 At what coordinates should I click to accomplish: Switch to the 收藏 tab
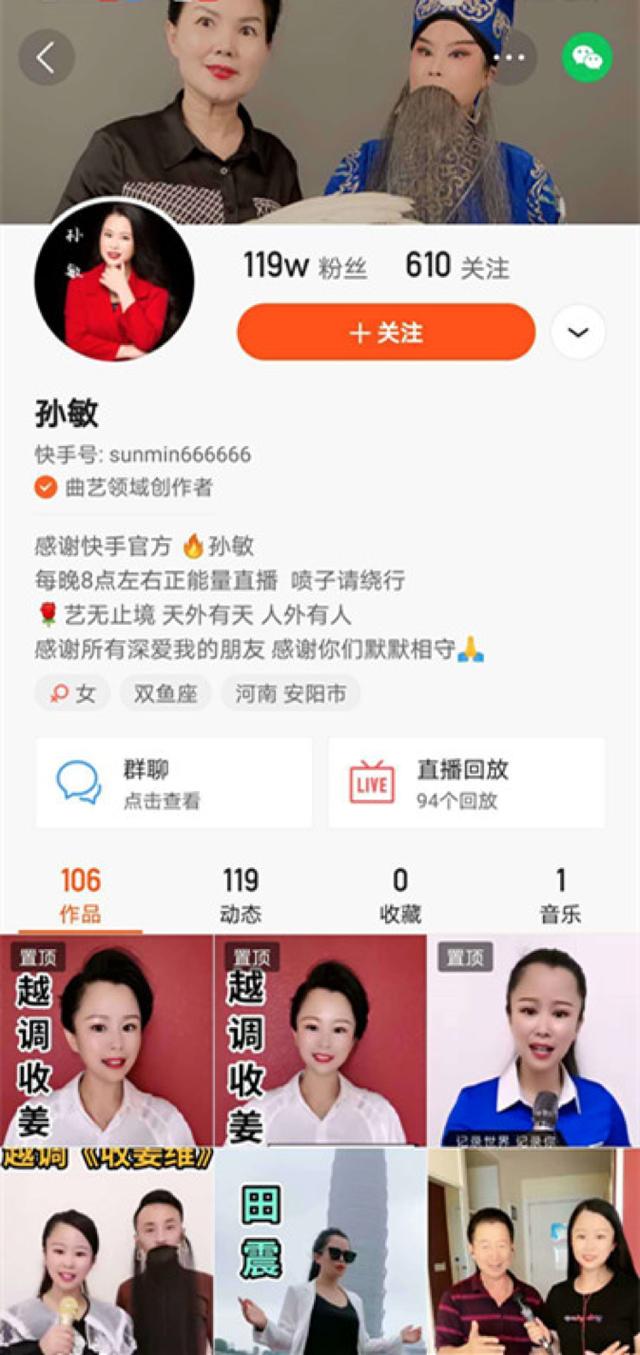point(400,895)
